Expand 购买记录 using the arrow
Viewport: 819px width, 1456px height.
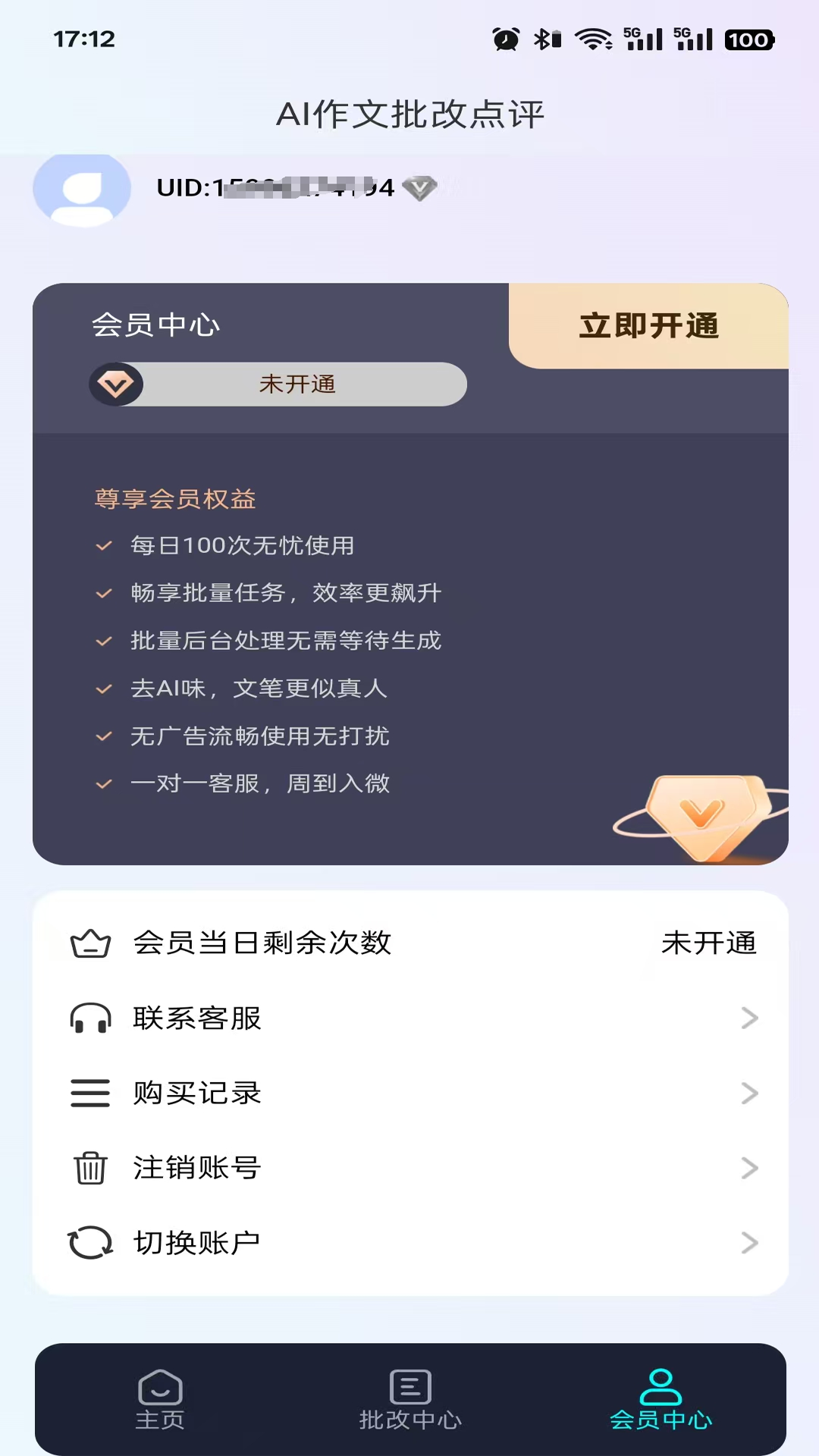[x=750, y=1093]
